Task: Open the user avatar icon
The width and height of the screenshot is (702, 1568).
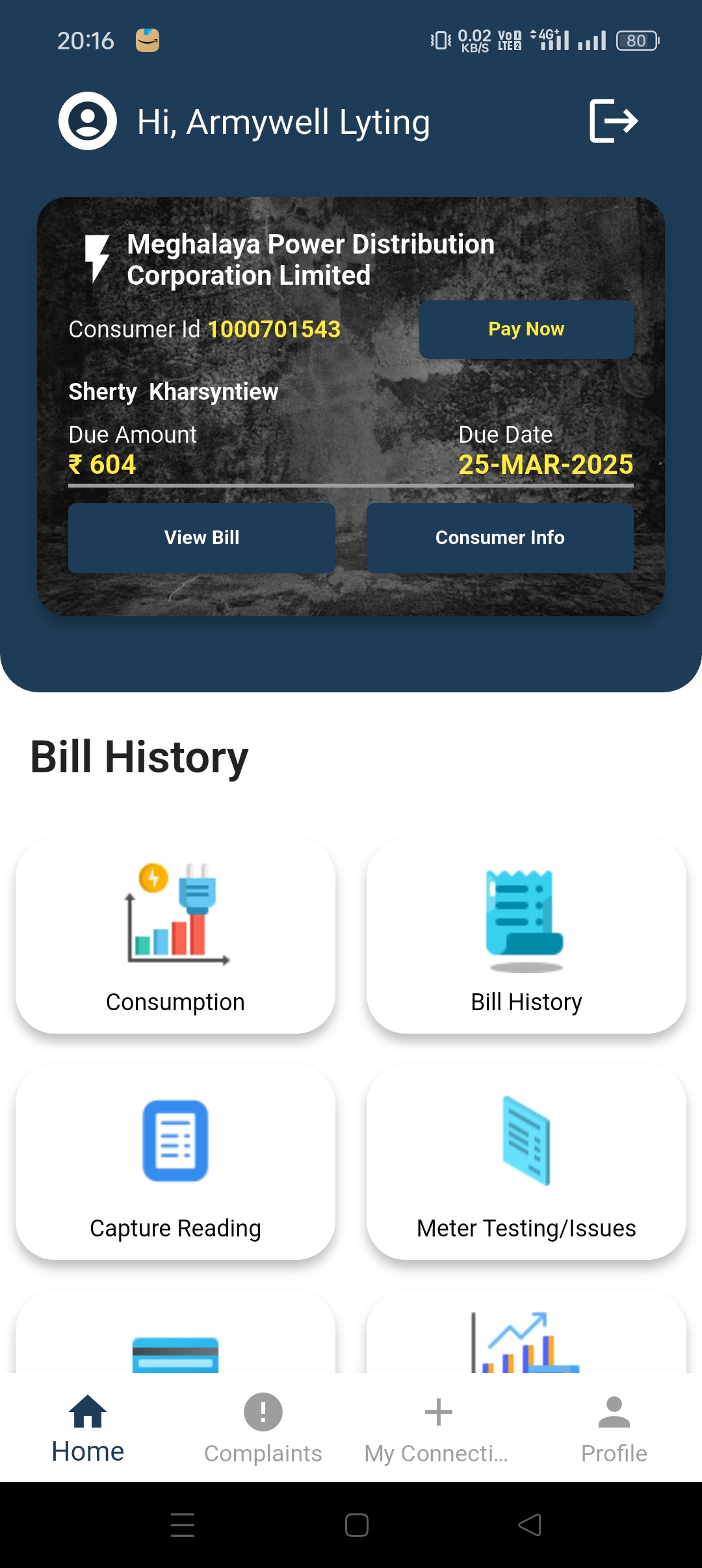Action: (x=88, y=121)
